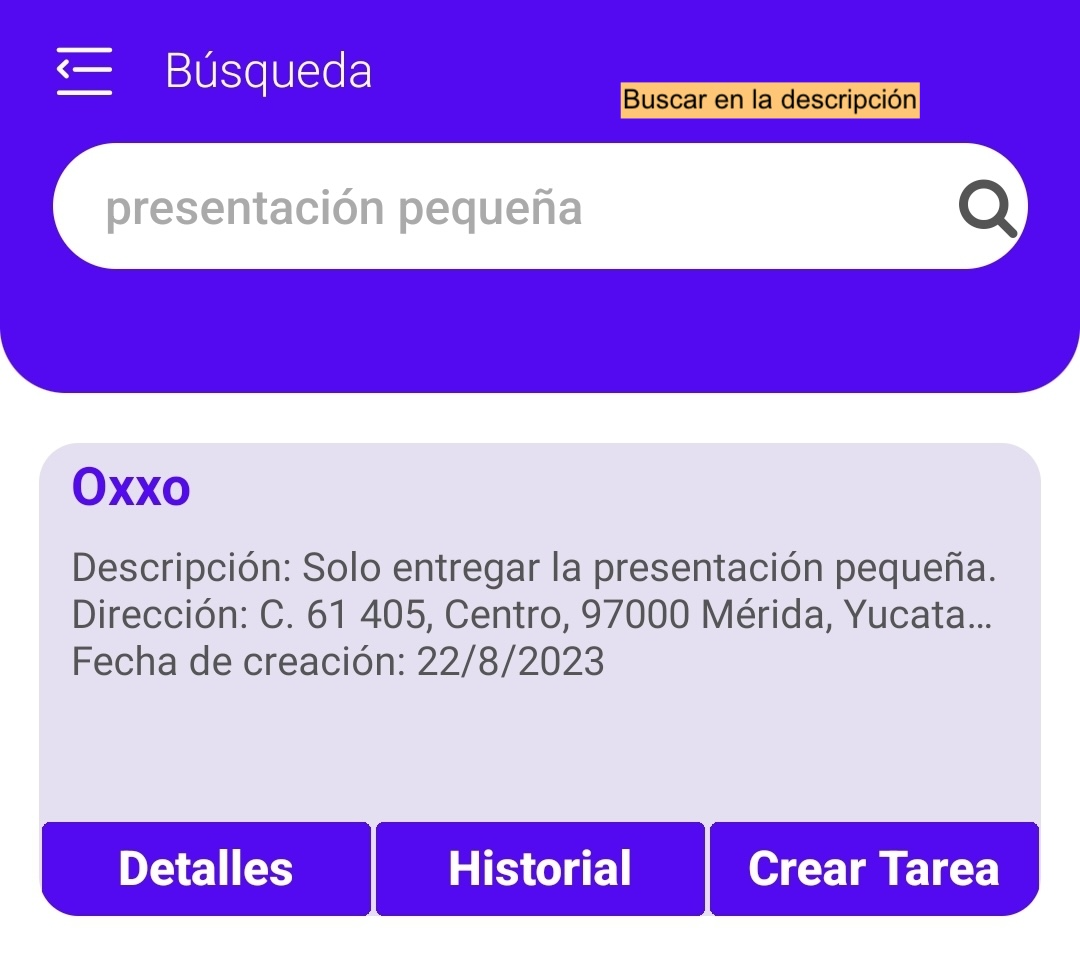Tap Crear Tarea for Oxxo
1080x956 pixels.
tap(874, 868)
